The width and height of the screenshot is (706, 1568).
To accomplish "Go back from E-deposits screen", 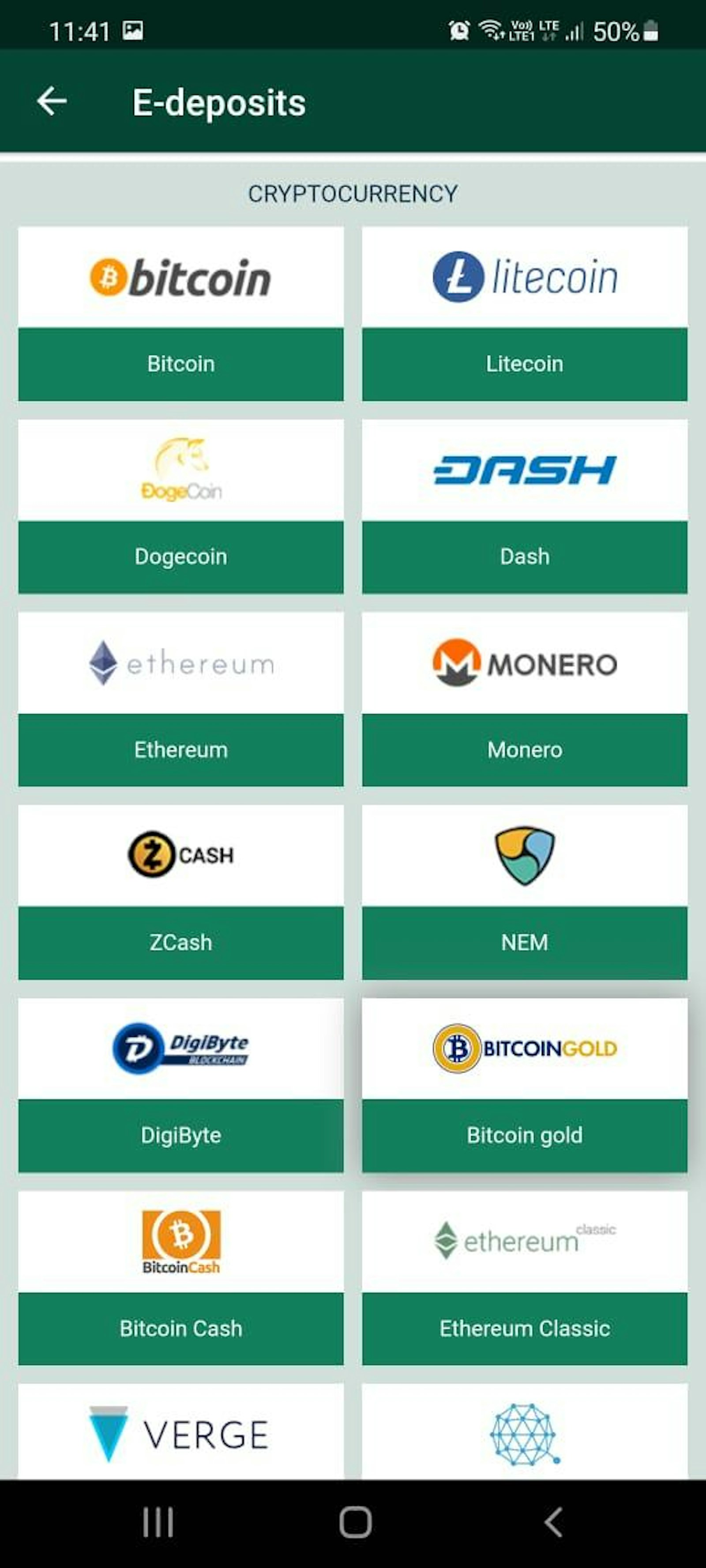I will point(52,101).
